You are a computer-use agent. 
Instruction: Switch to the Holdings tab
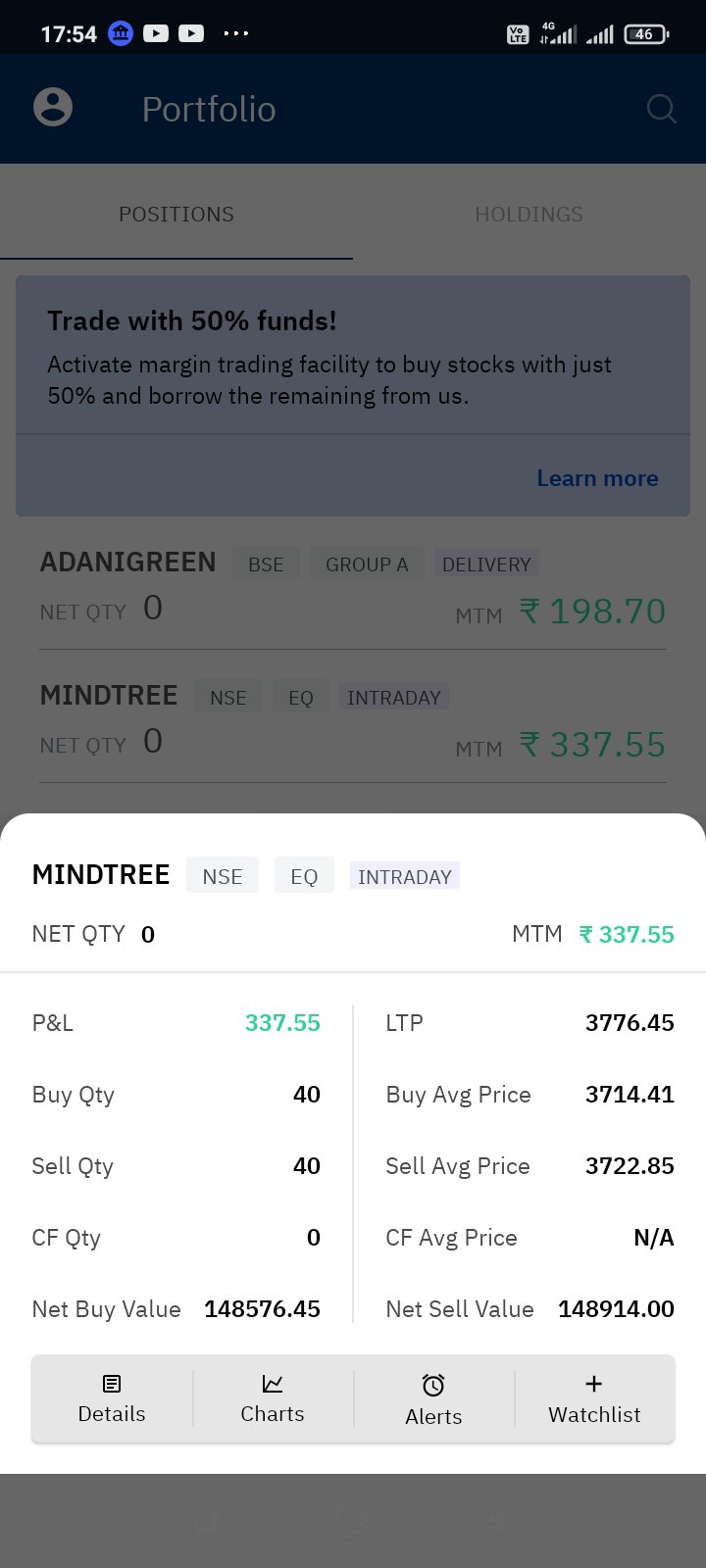pos(529,215)
